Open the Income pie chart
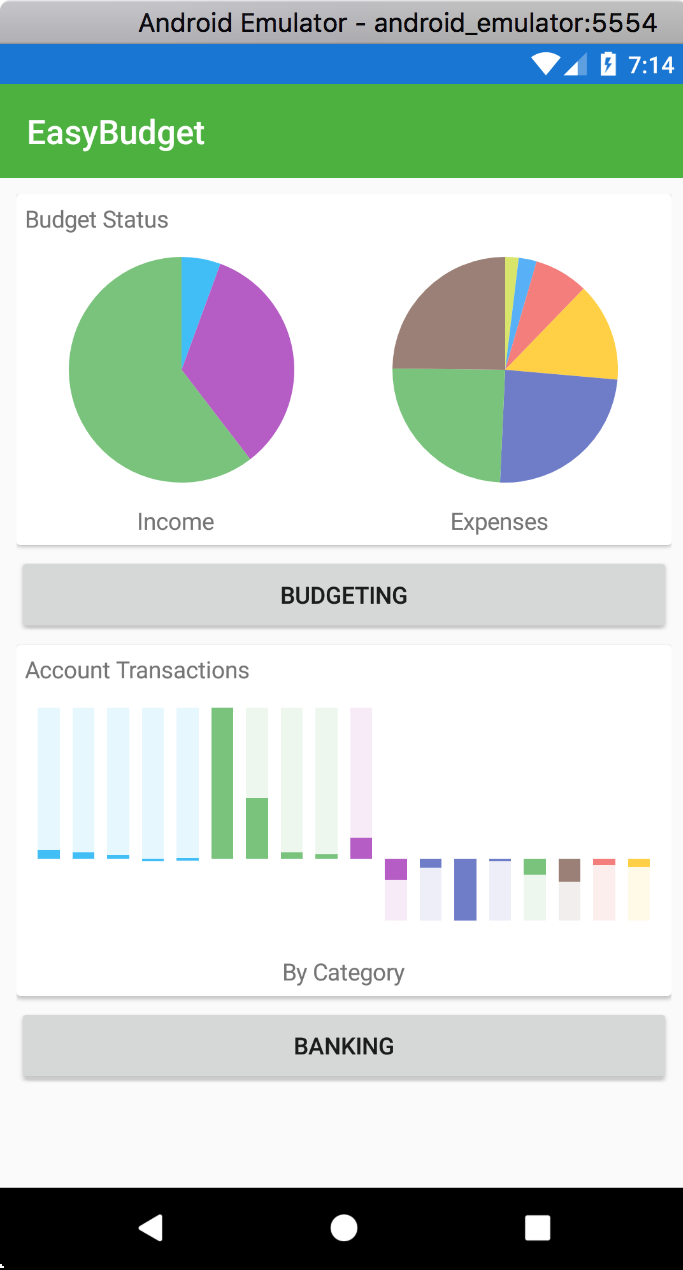 point(182,370)
